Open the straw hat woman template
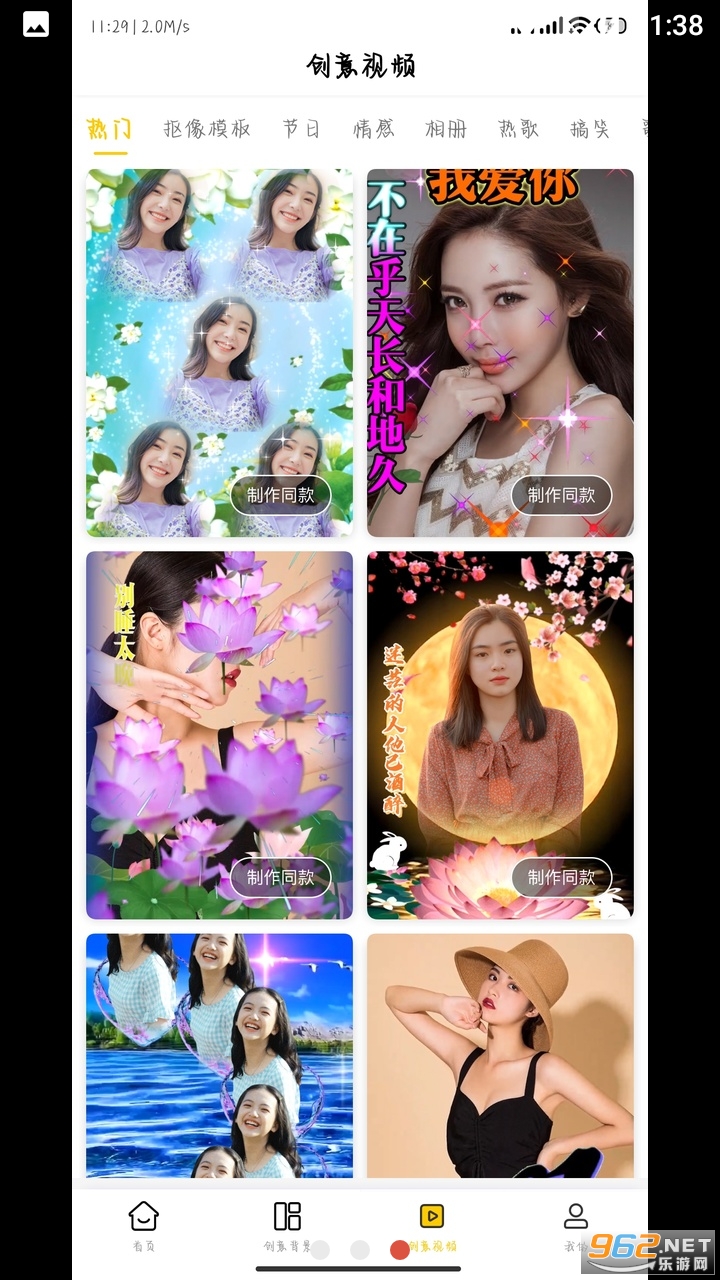Viewport: 720px width, 1280px height. tap(500, 1055)
